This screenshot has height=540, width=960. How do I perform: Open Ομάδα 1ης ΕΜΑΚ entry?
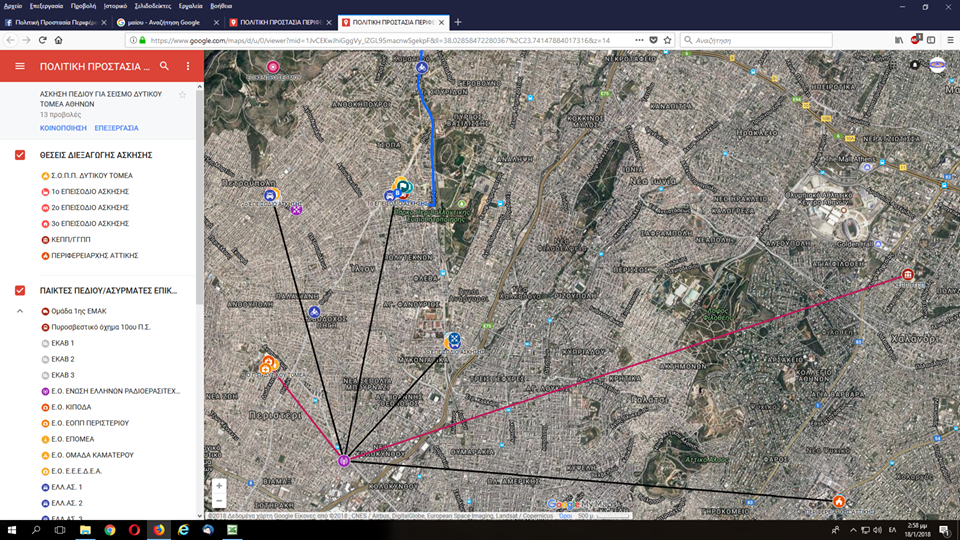click(78, 311)
